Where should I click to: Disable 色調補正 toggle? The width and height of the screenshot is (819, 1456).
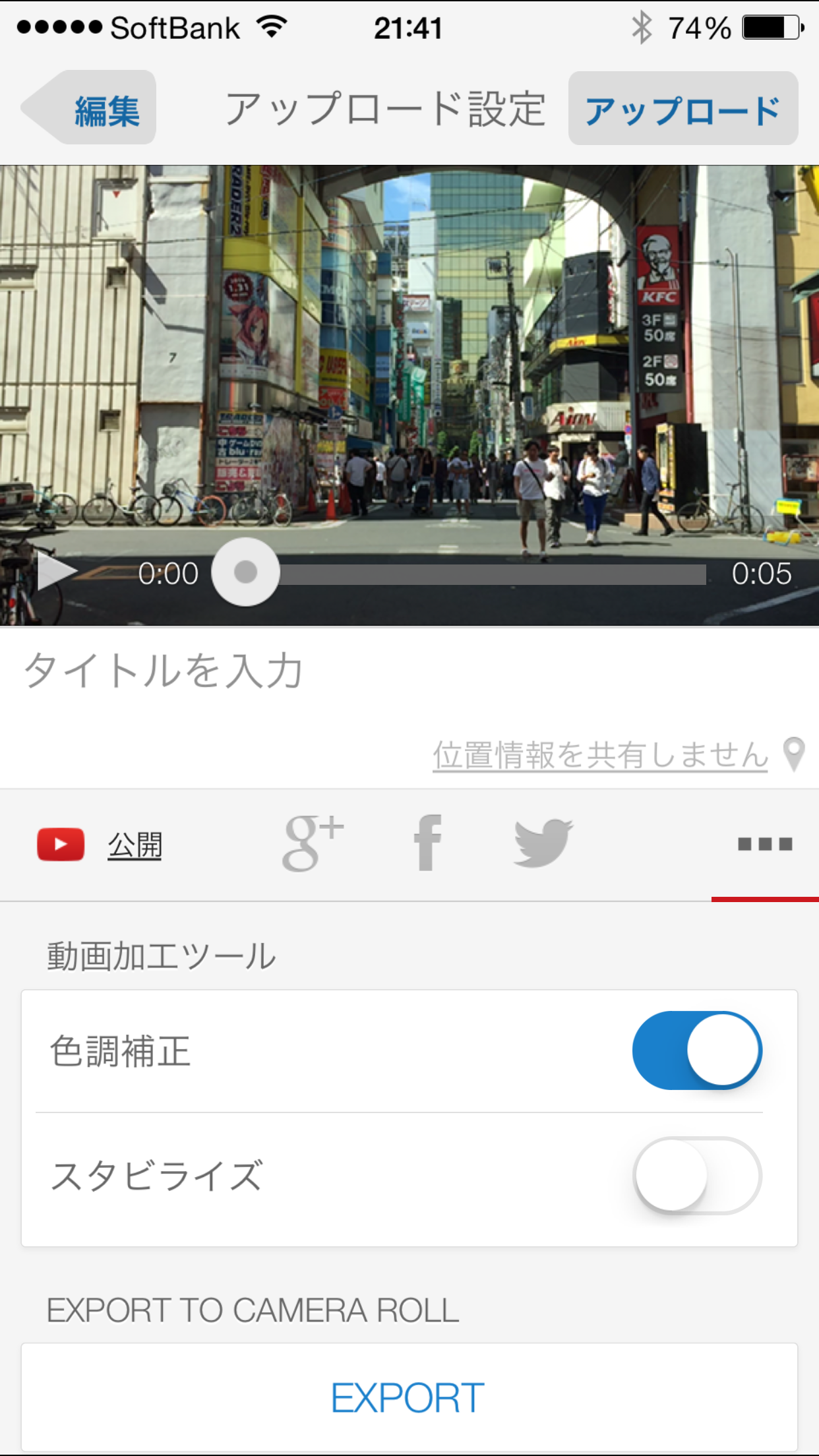[697, 1050]
